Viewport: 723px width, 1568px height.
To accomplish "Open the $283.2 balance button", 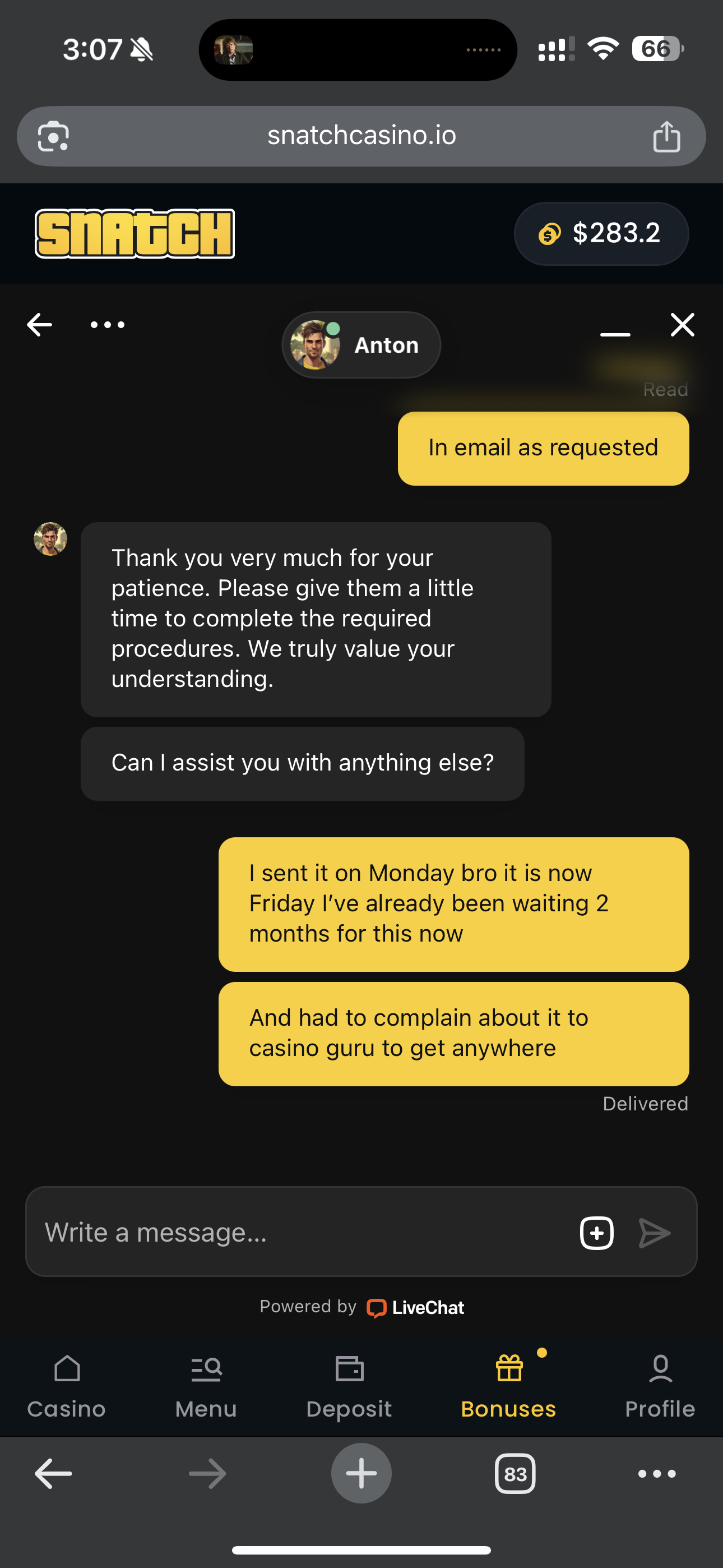I will point(601,234).
